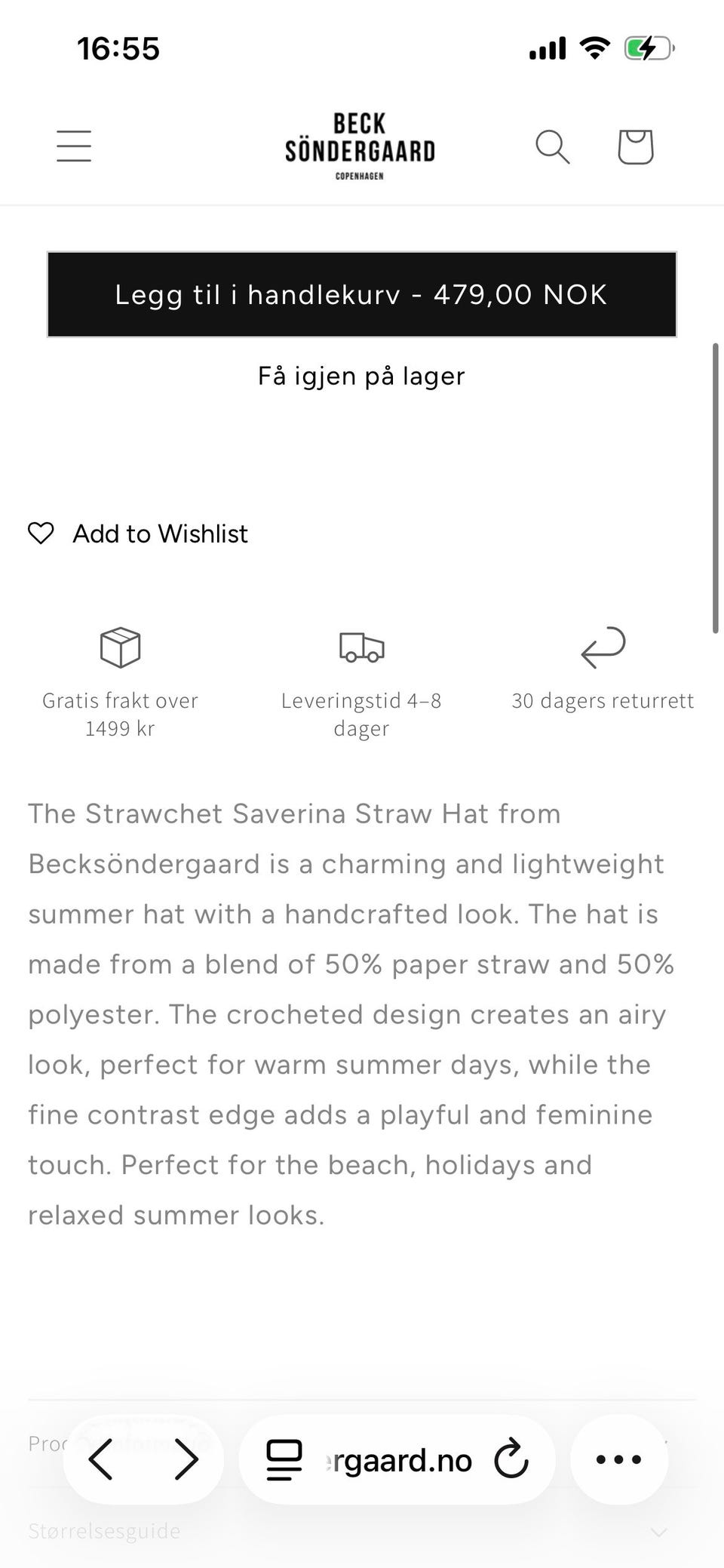Add to Wishlist
The width and height of the screenshot is (724, 1568).
tap(138, 533)
